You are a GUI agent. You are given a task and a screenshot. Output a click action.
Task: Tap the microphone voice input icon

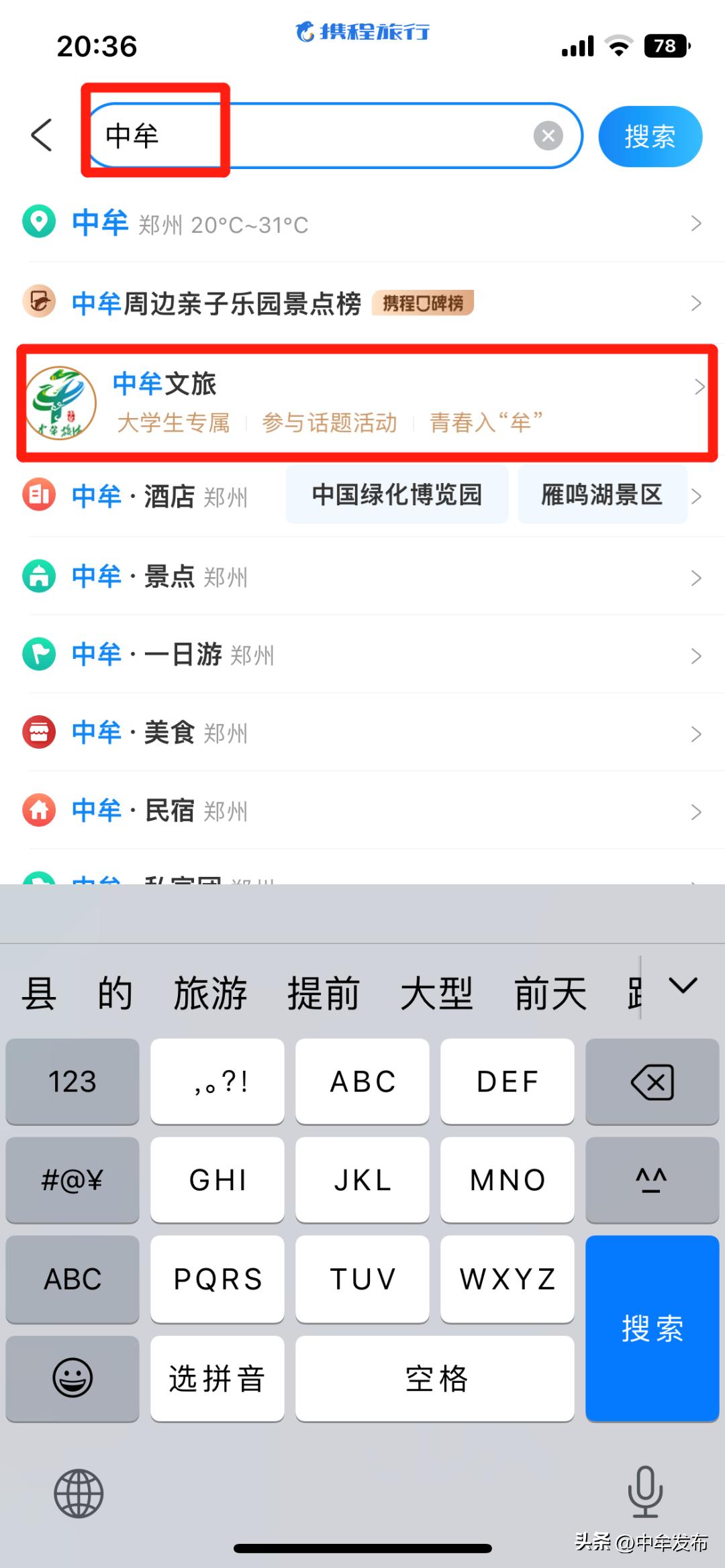click(x=646, y=1491)
